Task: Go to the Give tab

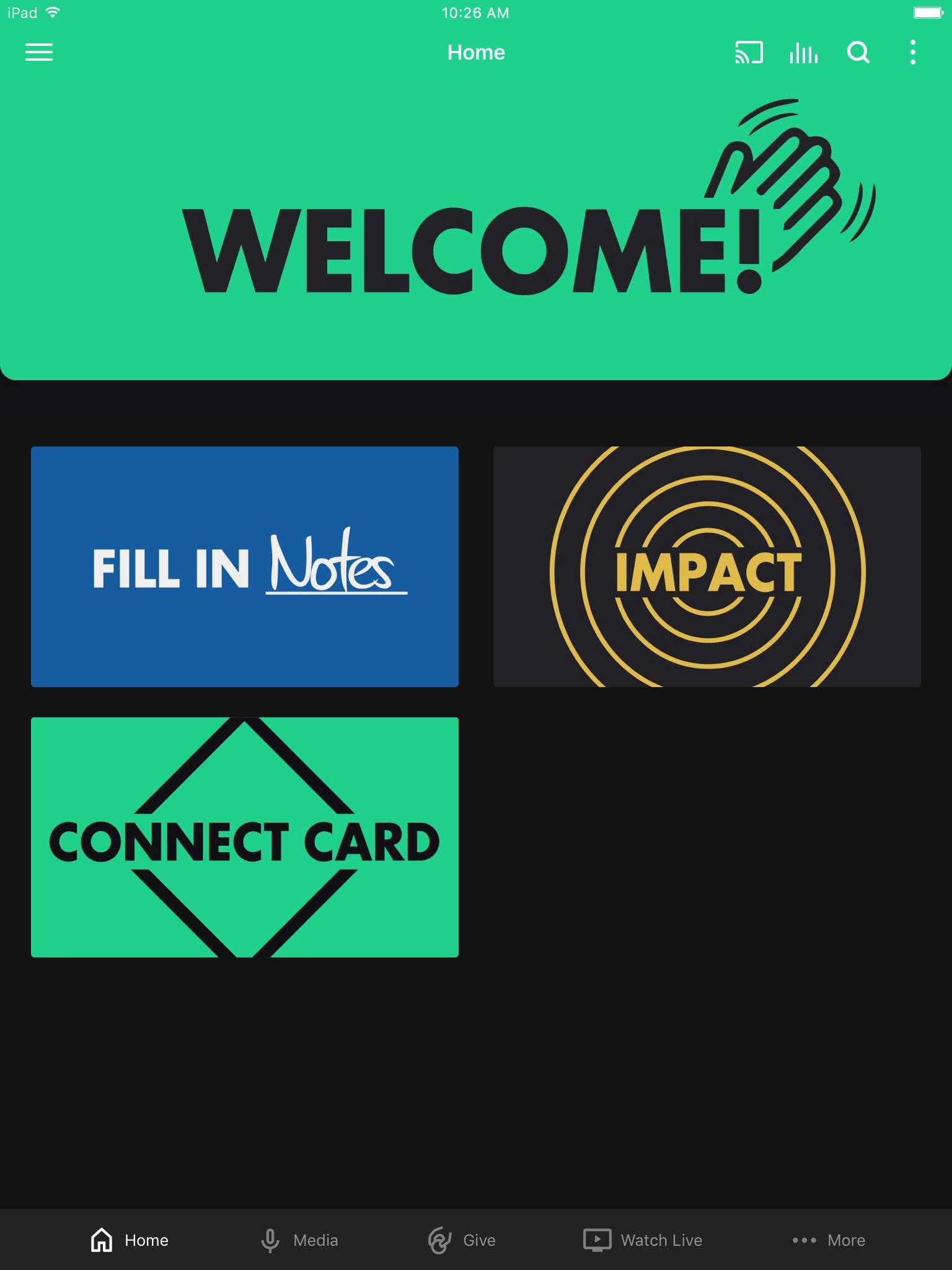Action: pyautogui.click(x=462, y=1240)
